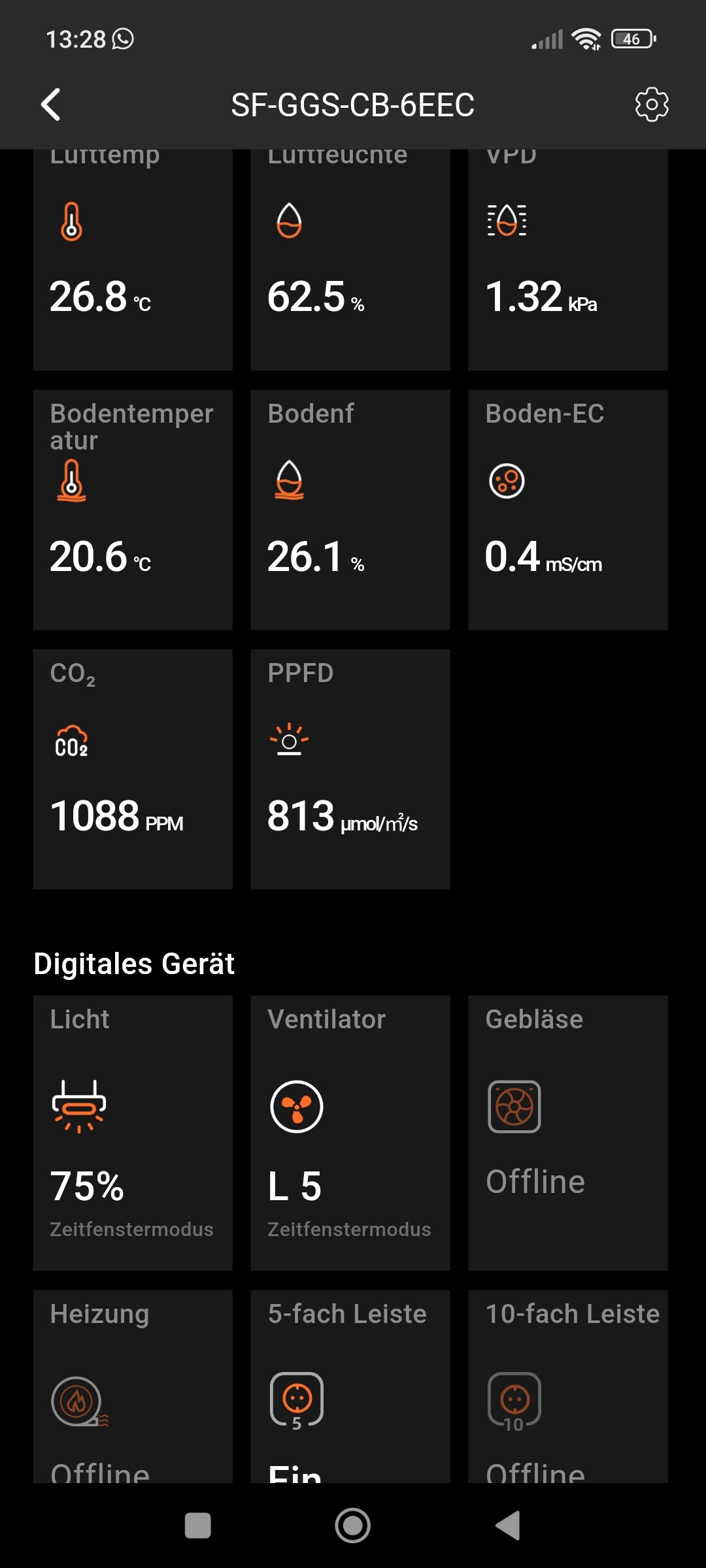Open the Bodentemperatur sensor card
The height and width of the screenshot is (1568, 706).
point(133,510)
